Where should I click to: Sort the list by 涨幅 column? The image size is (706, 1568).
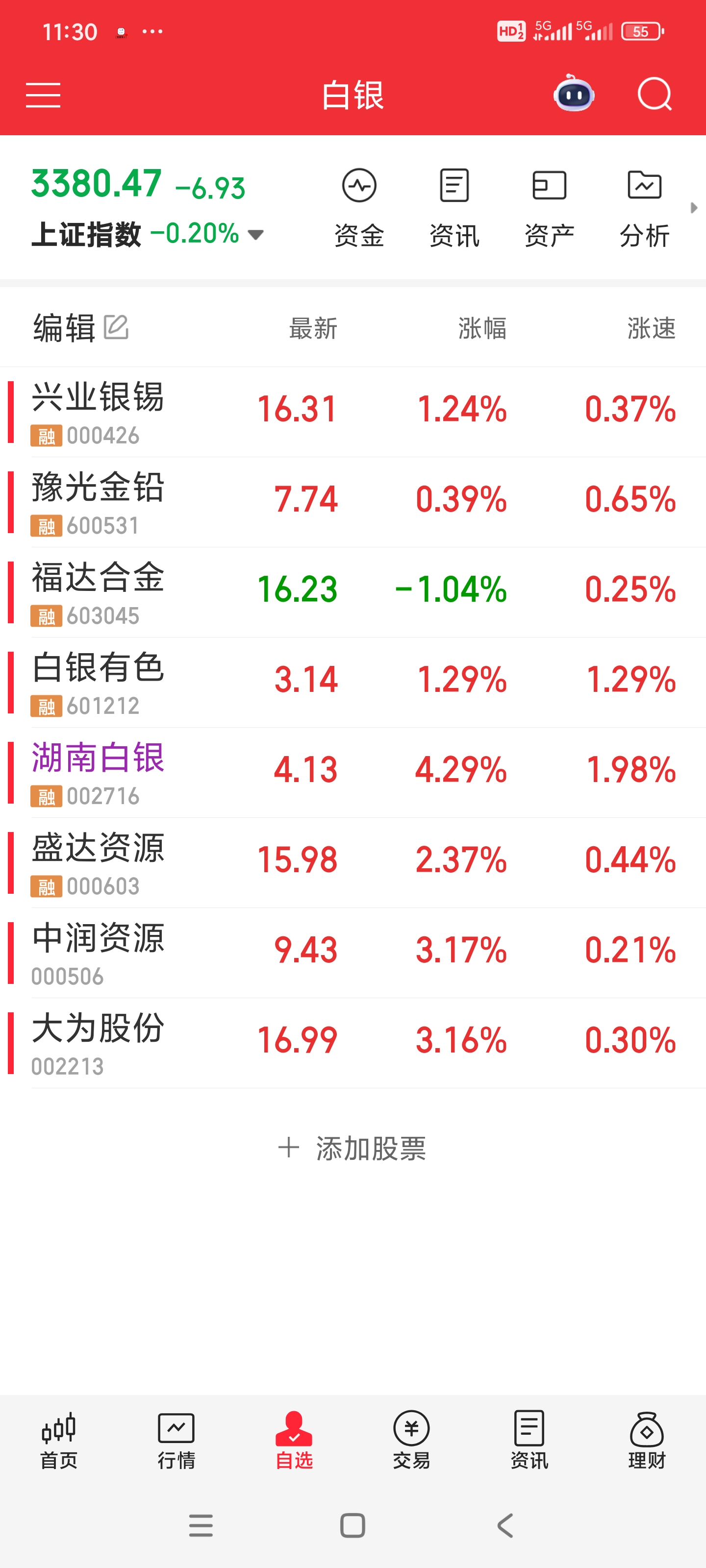(x=482, y=328)
